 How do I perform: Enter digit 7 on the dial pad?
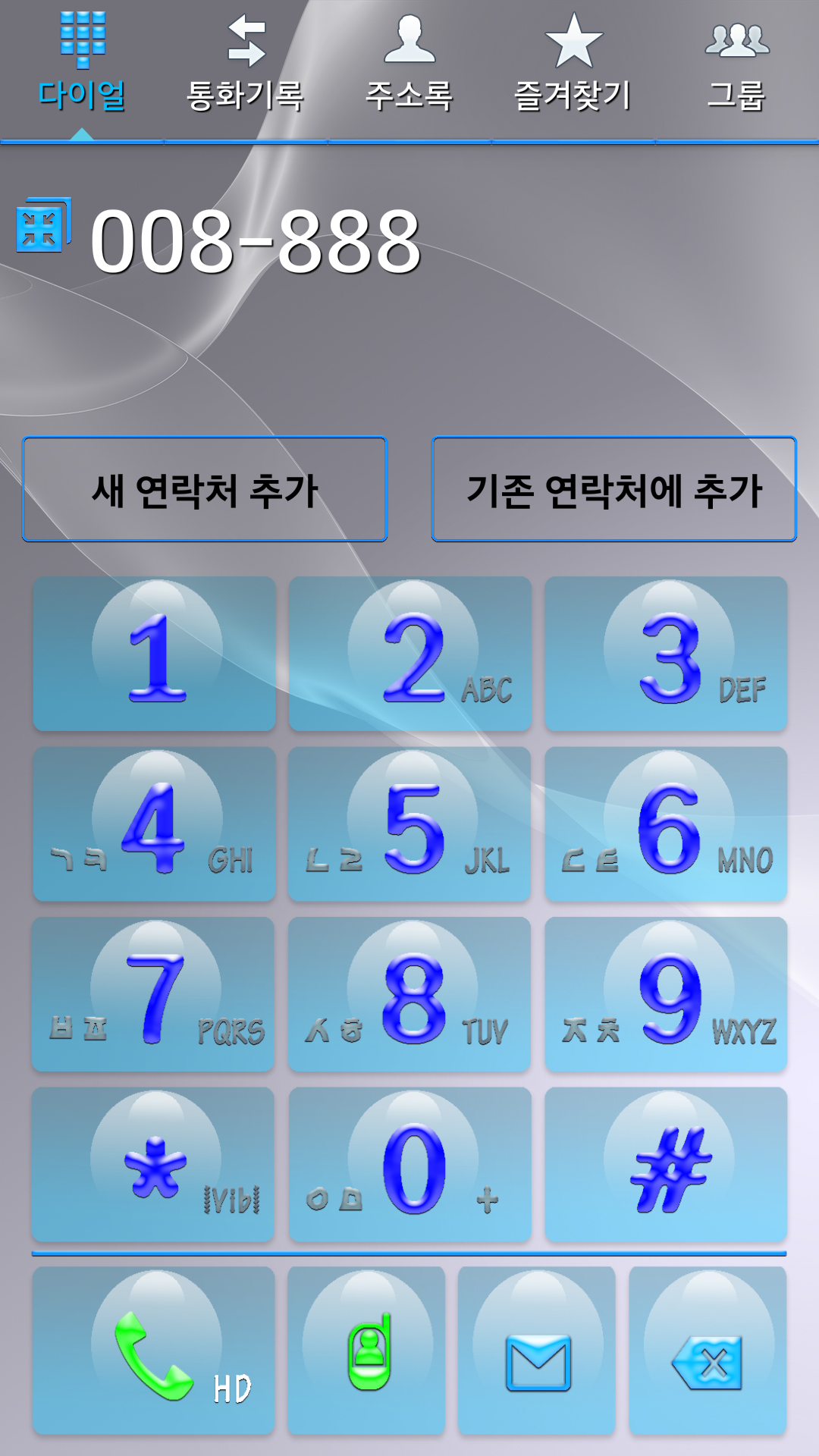pyautogui.click(x=154, y=994)
